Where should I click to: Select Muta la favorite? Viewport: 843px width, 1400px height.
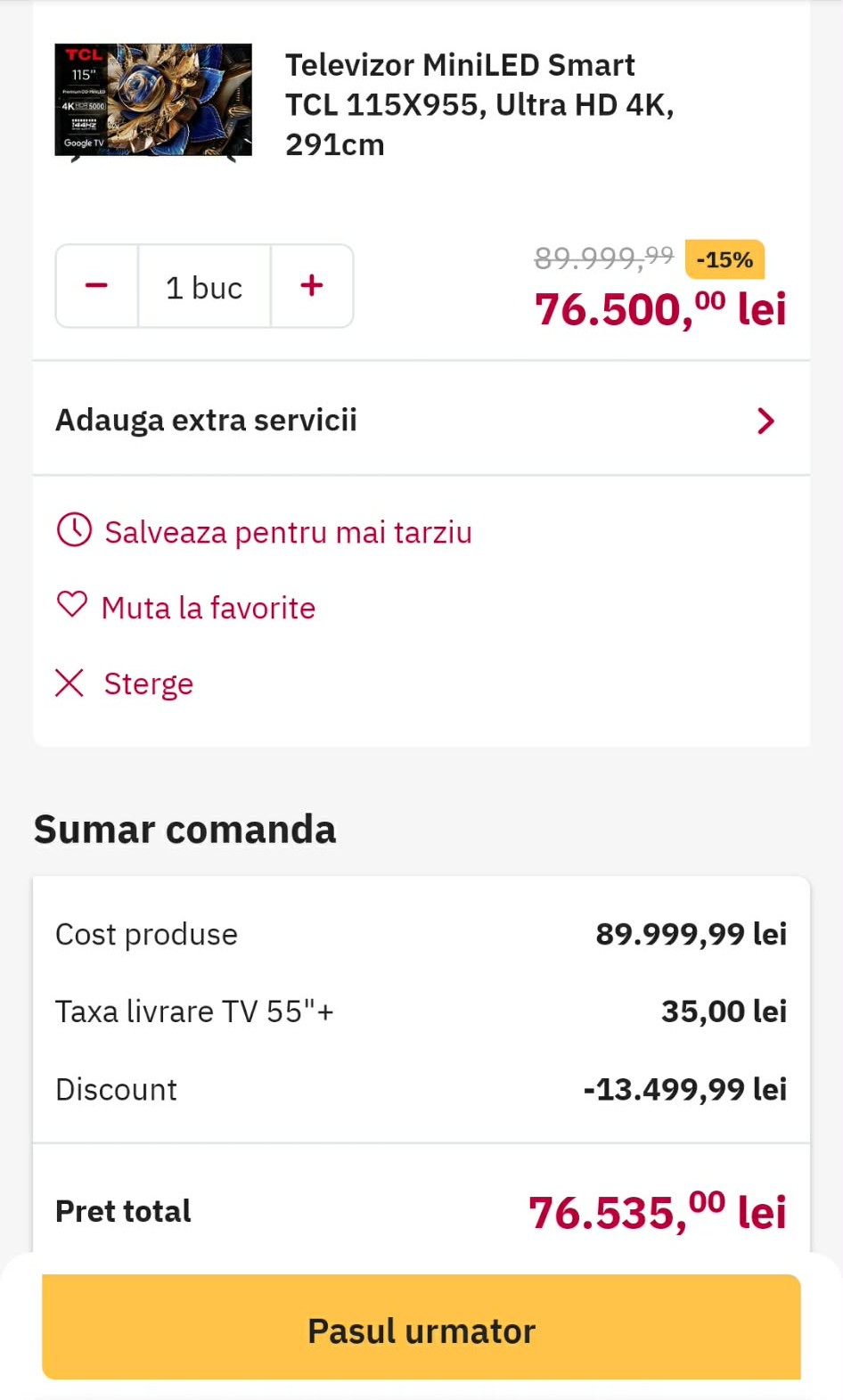[x=209, y=607]
